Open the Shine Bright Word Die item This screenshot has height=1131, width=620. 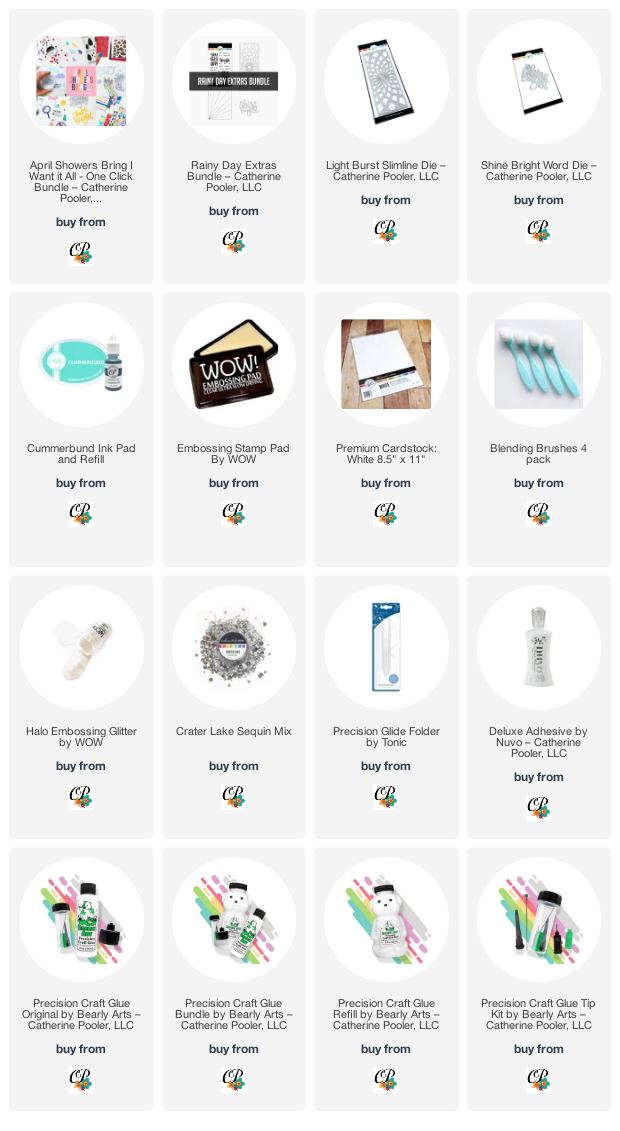(x=539, y=146)
